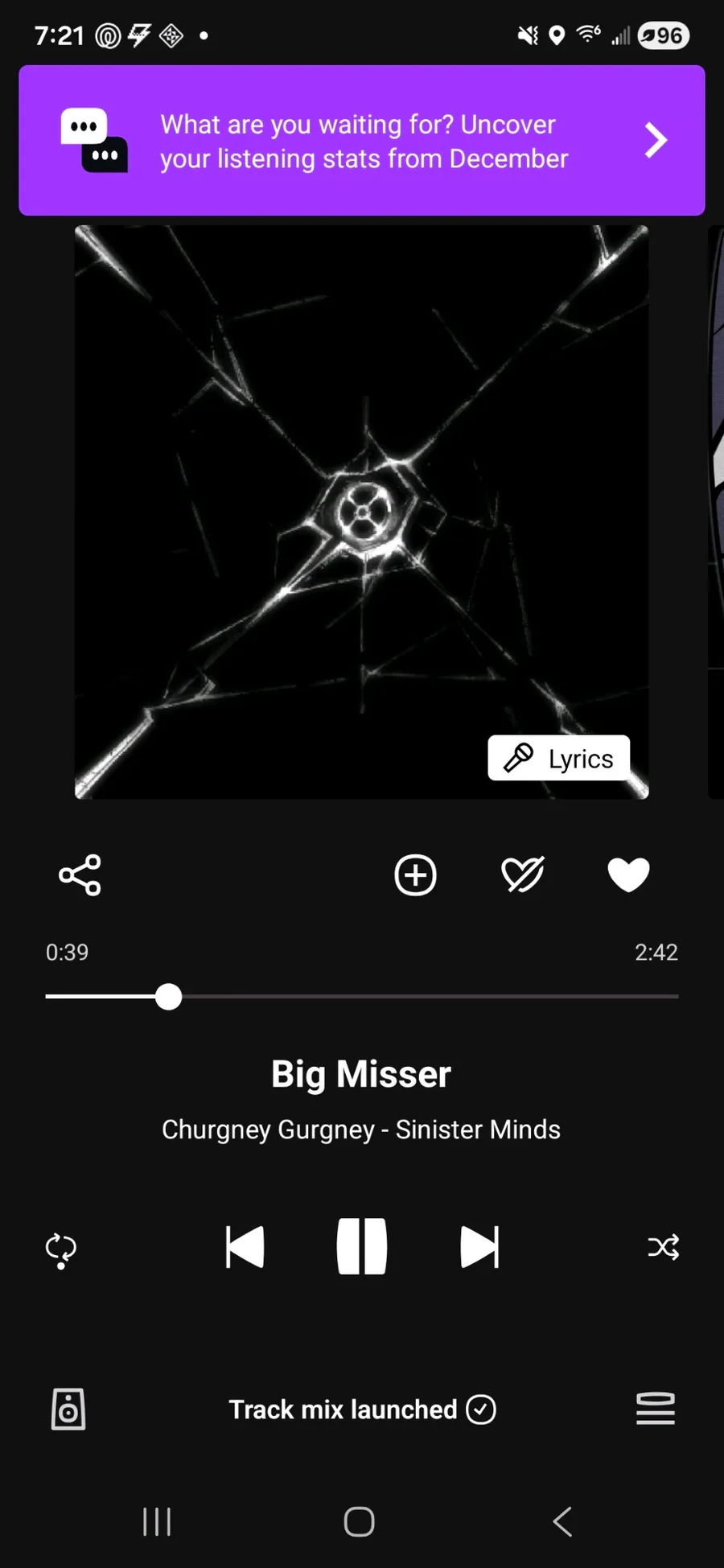Add Big Misser to a playlist
Screen dimensions: 724x1568
pyautogui.click(x=415, y=875)
